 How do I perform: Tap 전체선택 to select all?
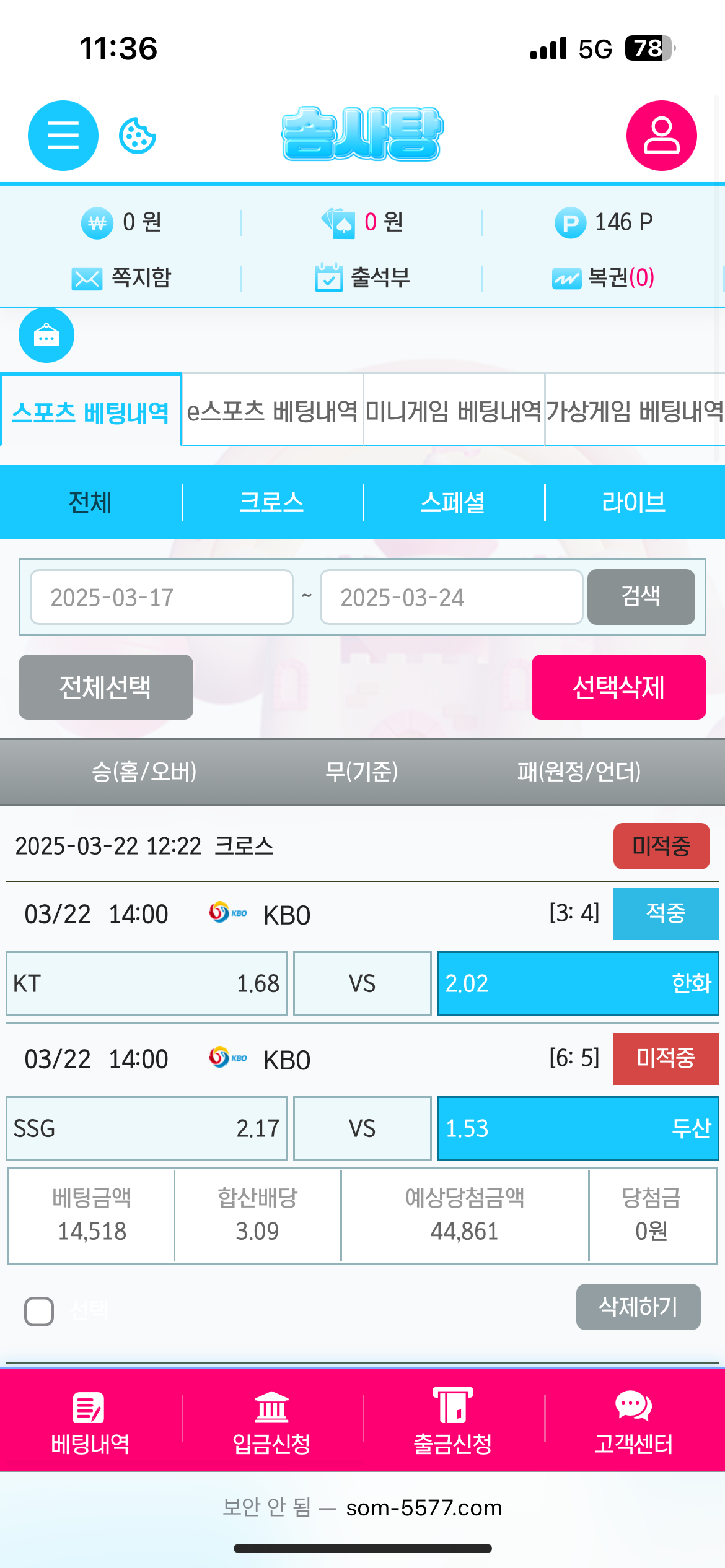click(105, 687)
